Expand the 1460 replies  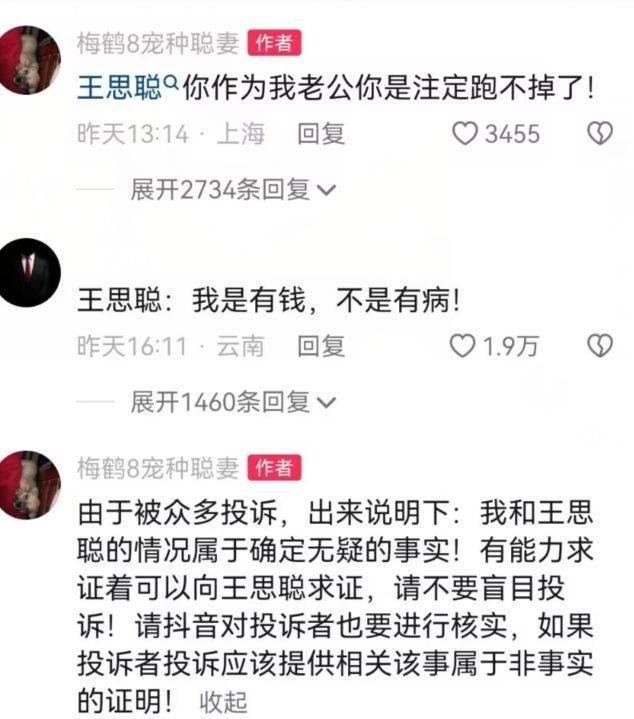tap(232, 402)
